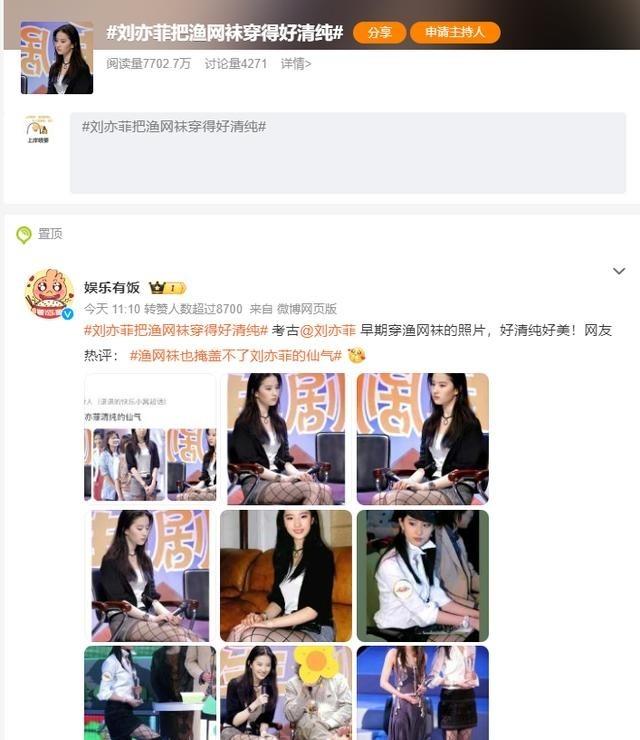
Task: Open third photo in top row
Action: coord(422,438)
